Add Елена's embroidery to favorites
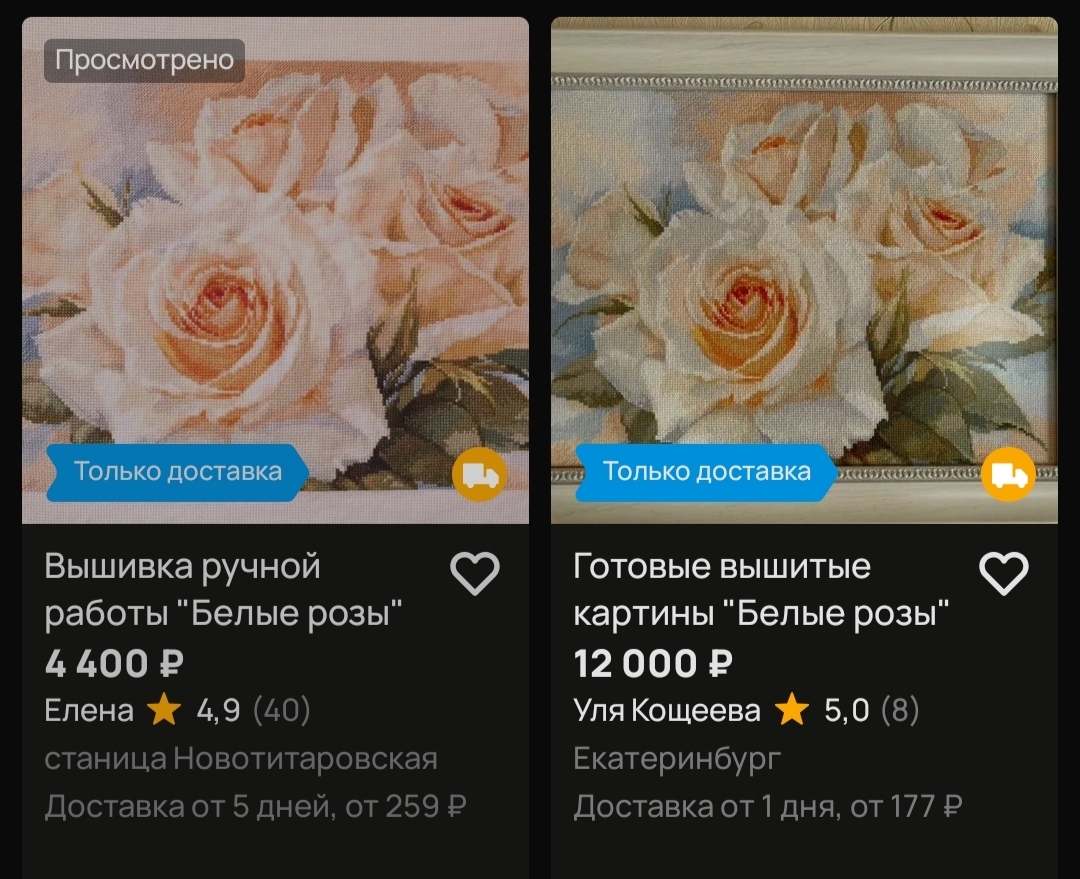 [474, 574]
